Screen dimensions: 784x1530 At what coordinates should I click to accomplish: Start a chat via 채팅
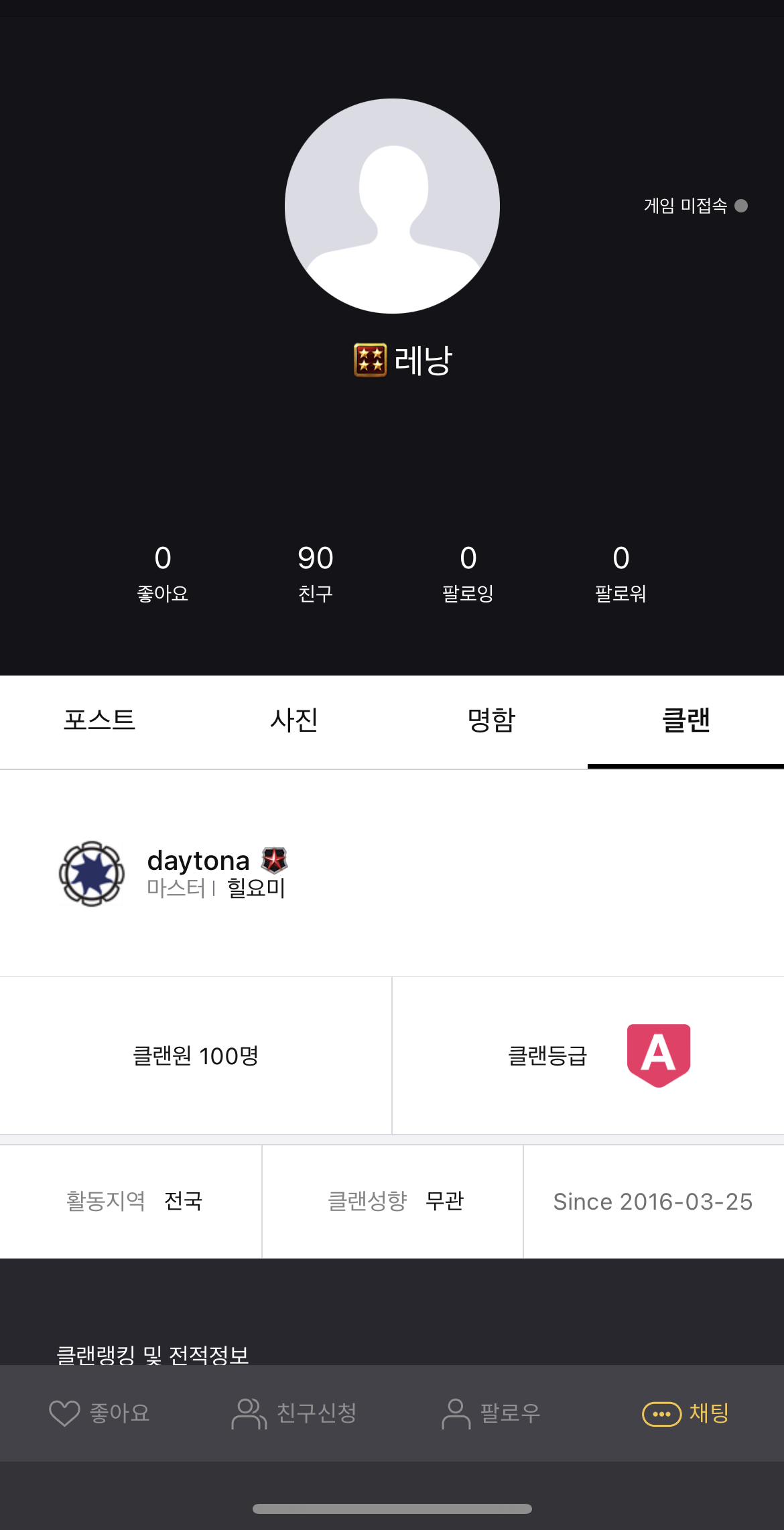click(x=685, y=1413)
